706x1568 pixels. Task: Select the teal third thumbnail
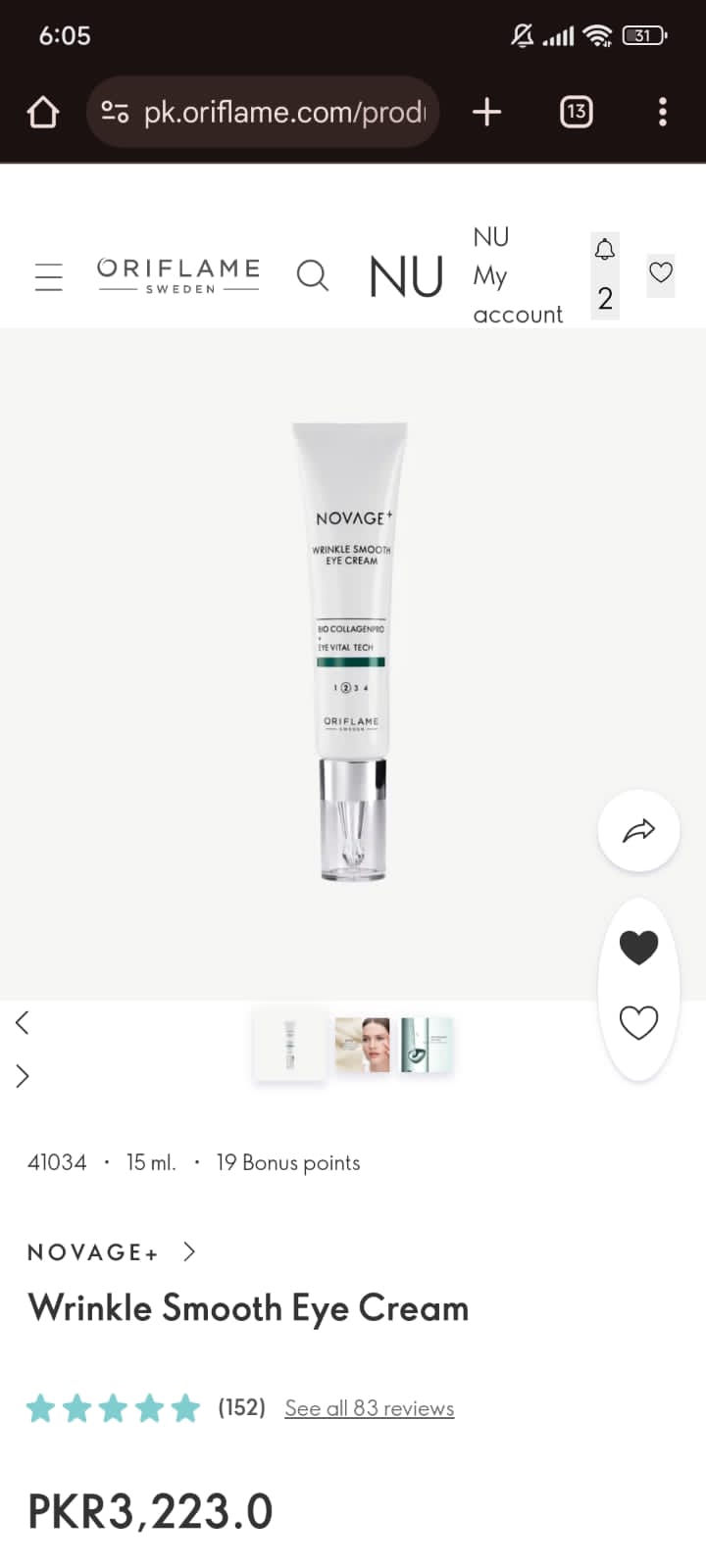click(427, 1045)
